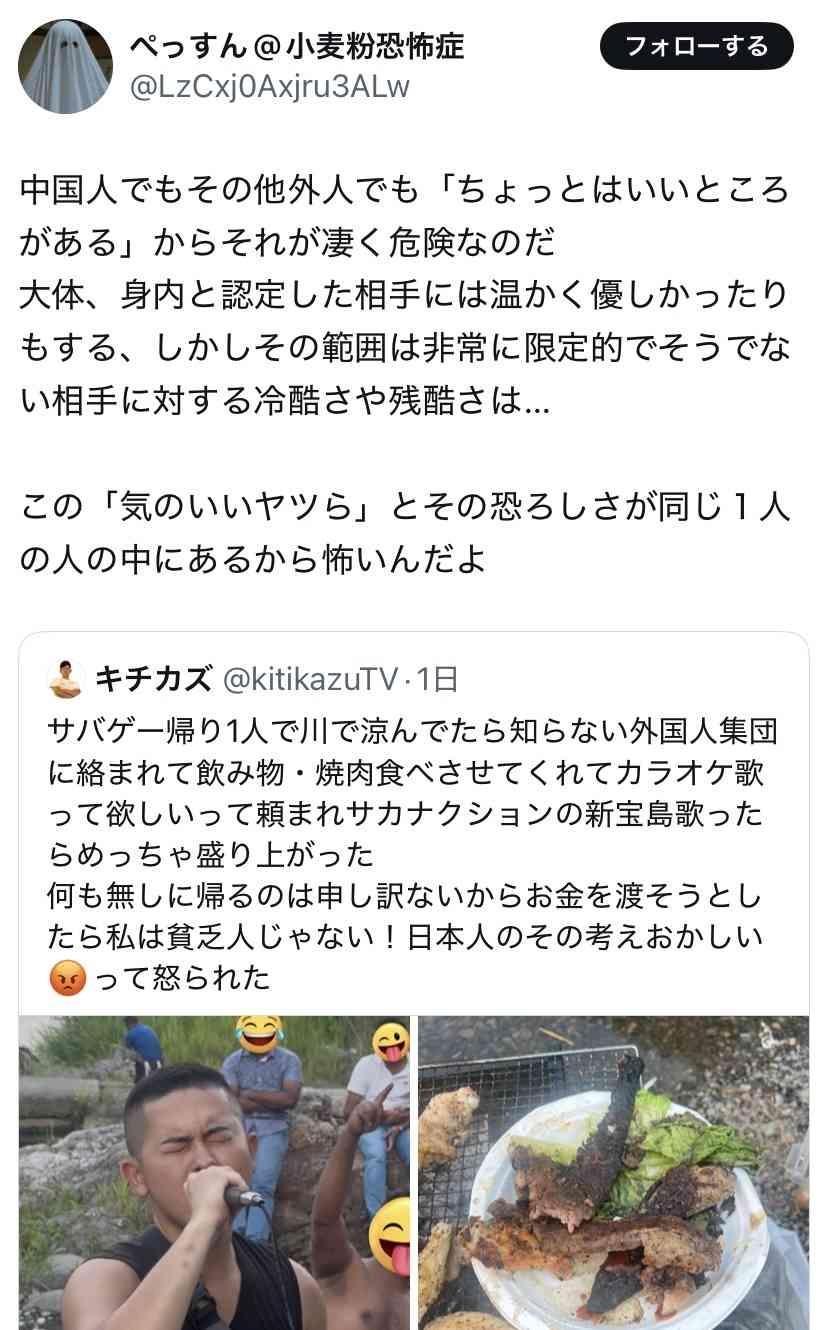This screenshot has height=1330, width=828.
Task: Open キチカズ's small avatar in the quote
Action: tap(65, 680)
